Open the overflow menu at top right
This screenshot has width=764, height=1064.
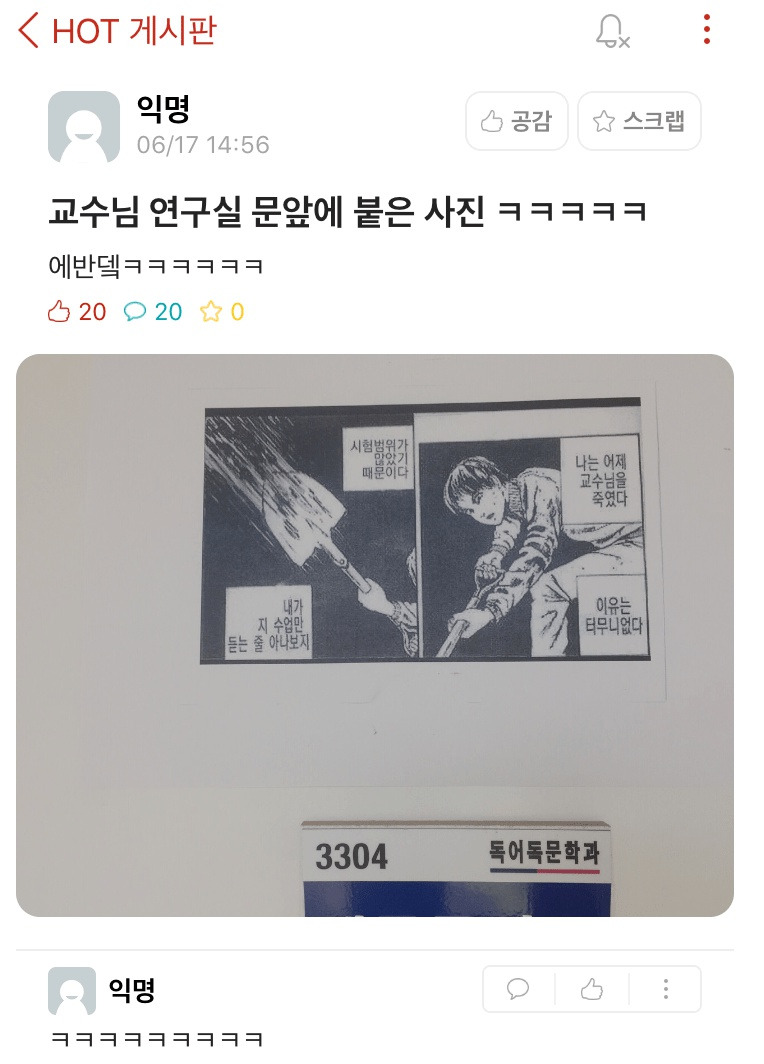706,30
